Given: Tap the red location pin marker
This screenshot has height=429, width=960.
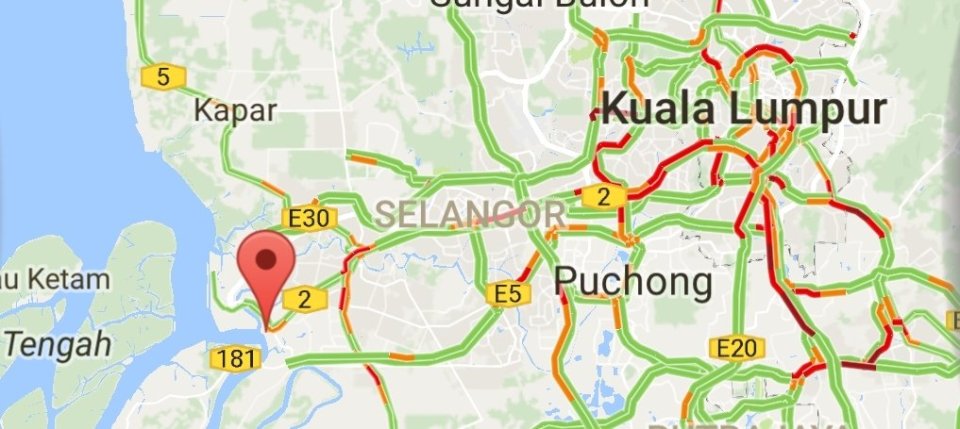Looking at the screenshot, I should (266, 267).
